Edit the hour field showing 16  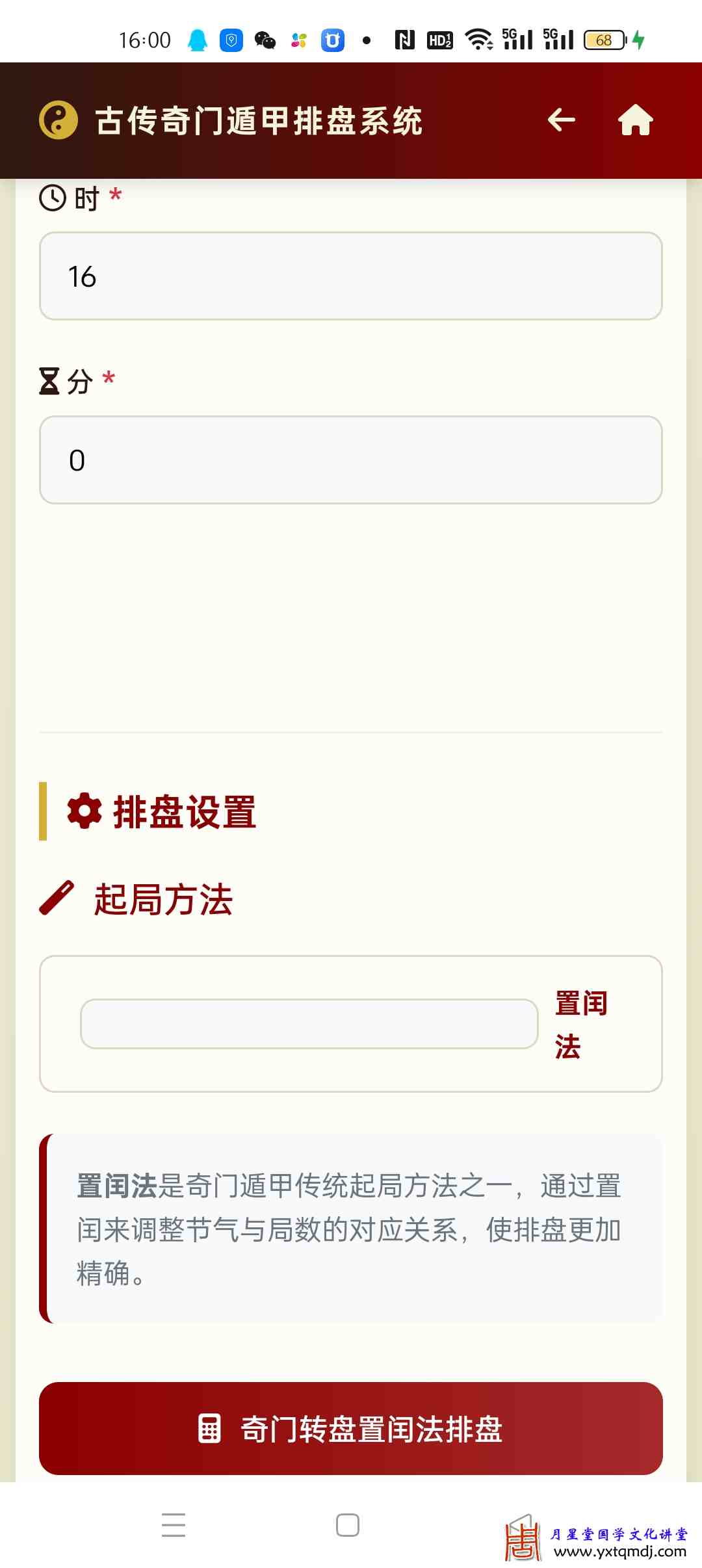[351, 276]
